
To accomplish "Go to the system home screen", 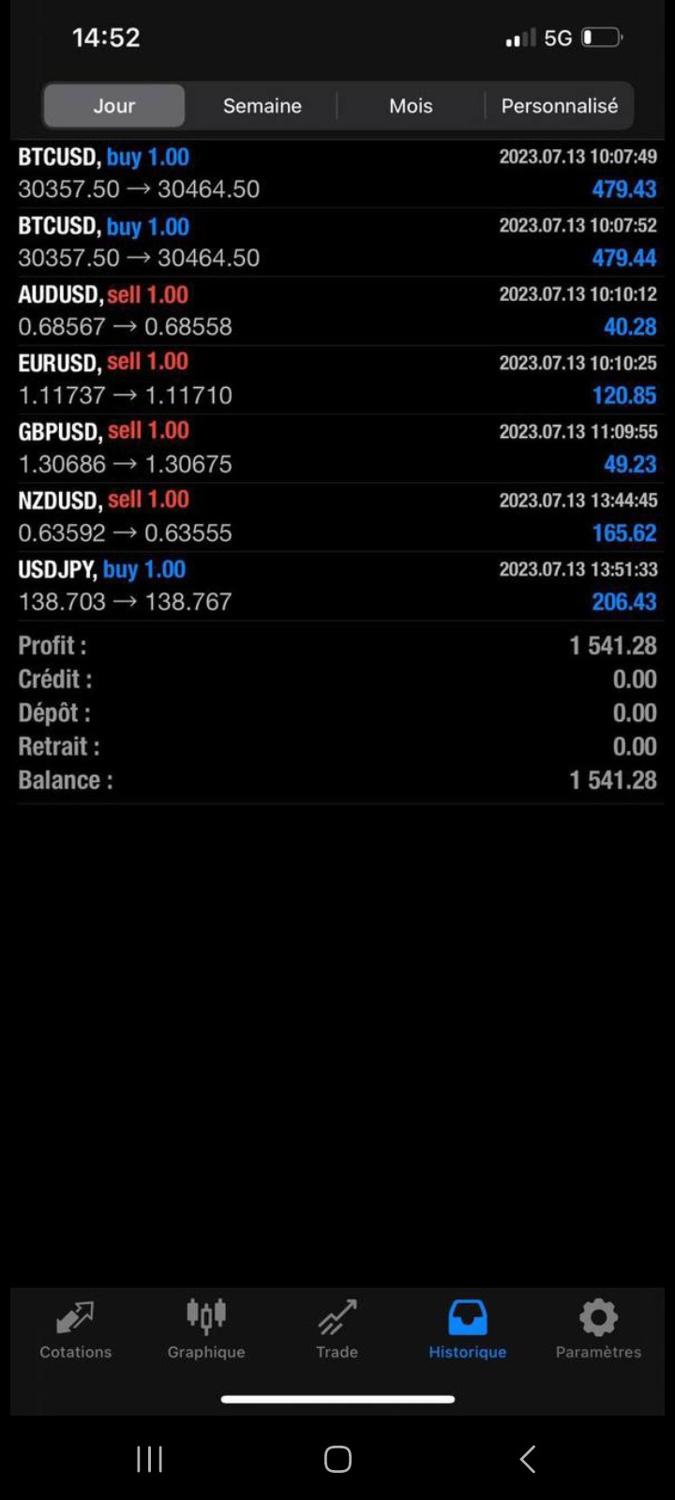I will (338, 1459).
